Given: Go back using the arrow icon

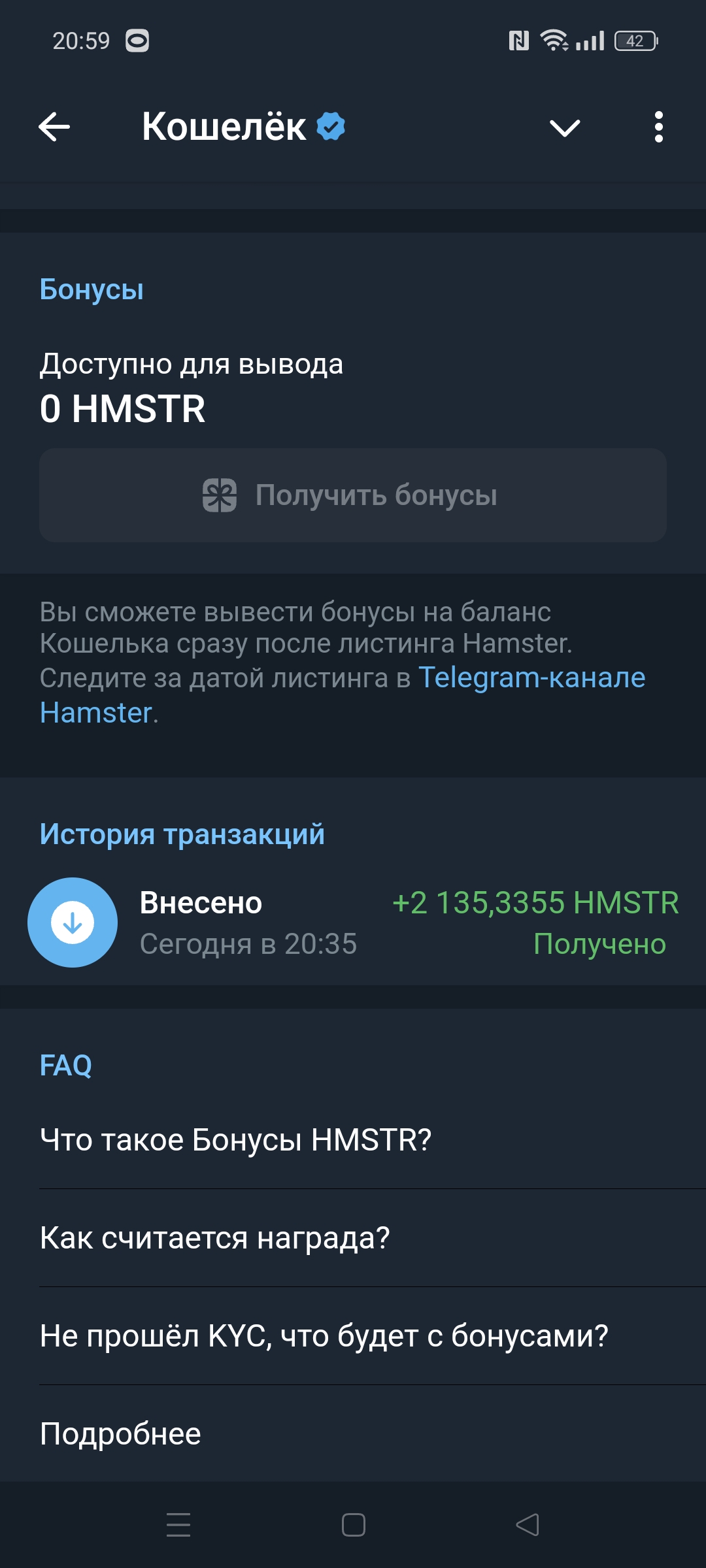Looking at the screenshot, I should [54, 127].
